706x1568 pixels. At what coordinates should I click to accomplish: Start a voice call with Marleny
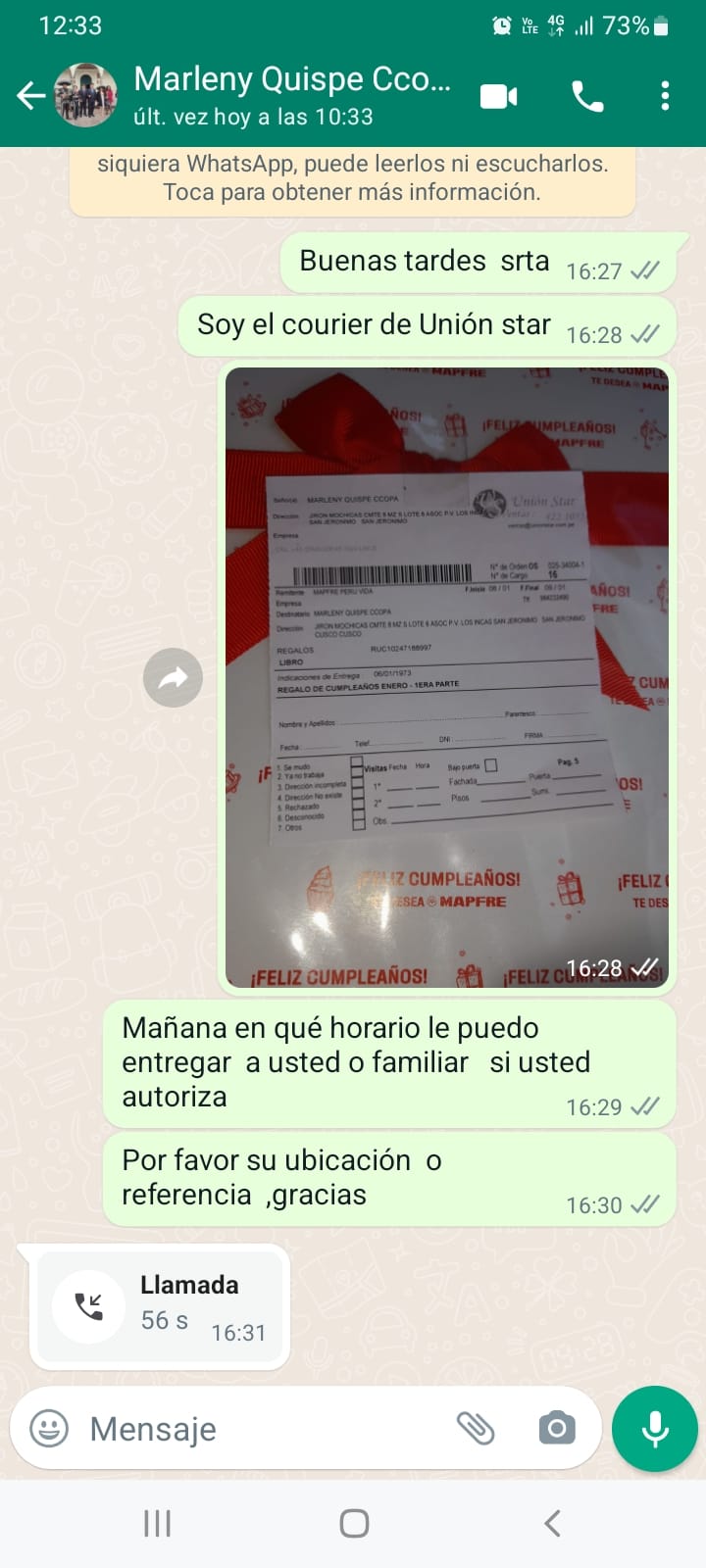click(x=587, y=96)
